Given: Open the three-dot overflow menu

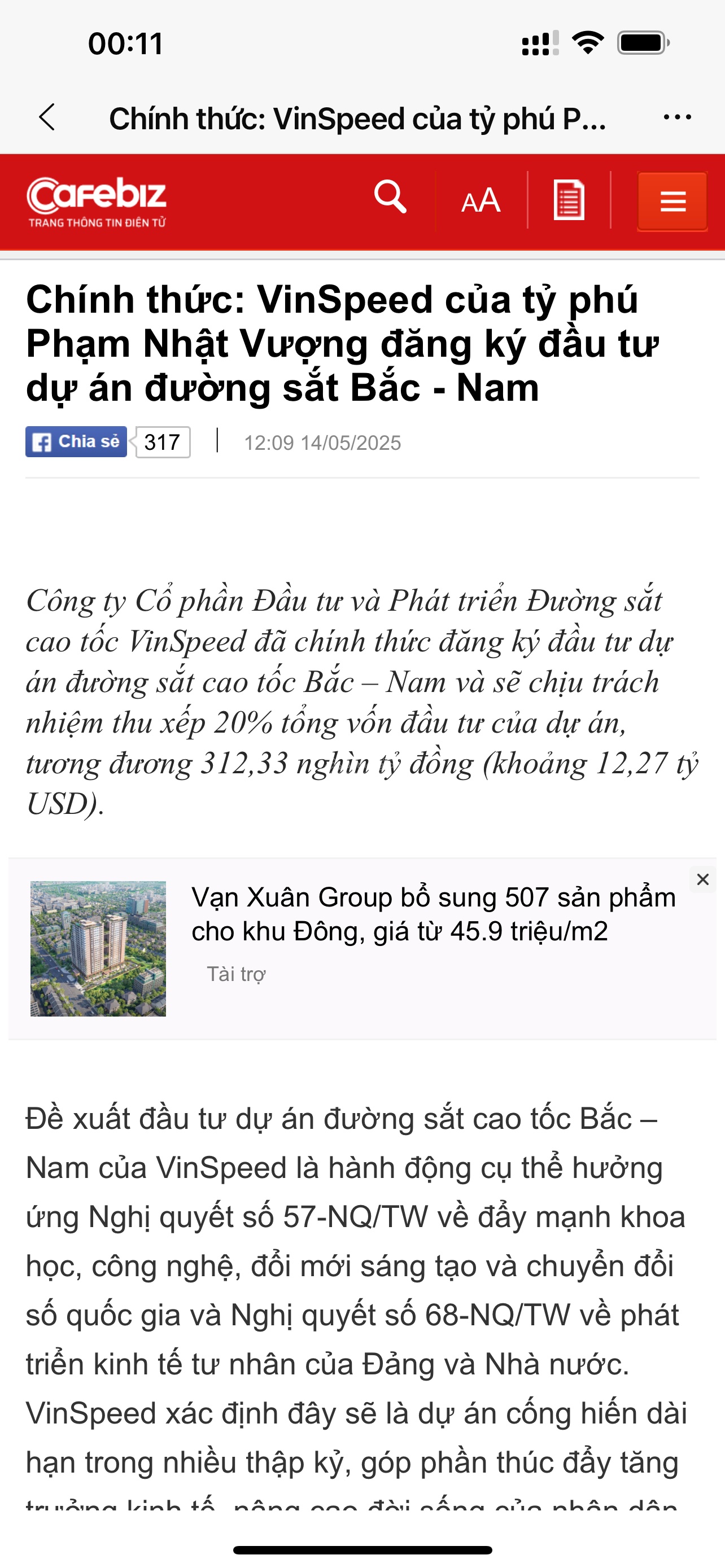Looking at the screenshot, I should point(677,117).
